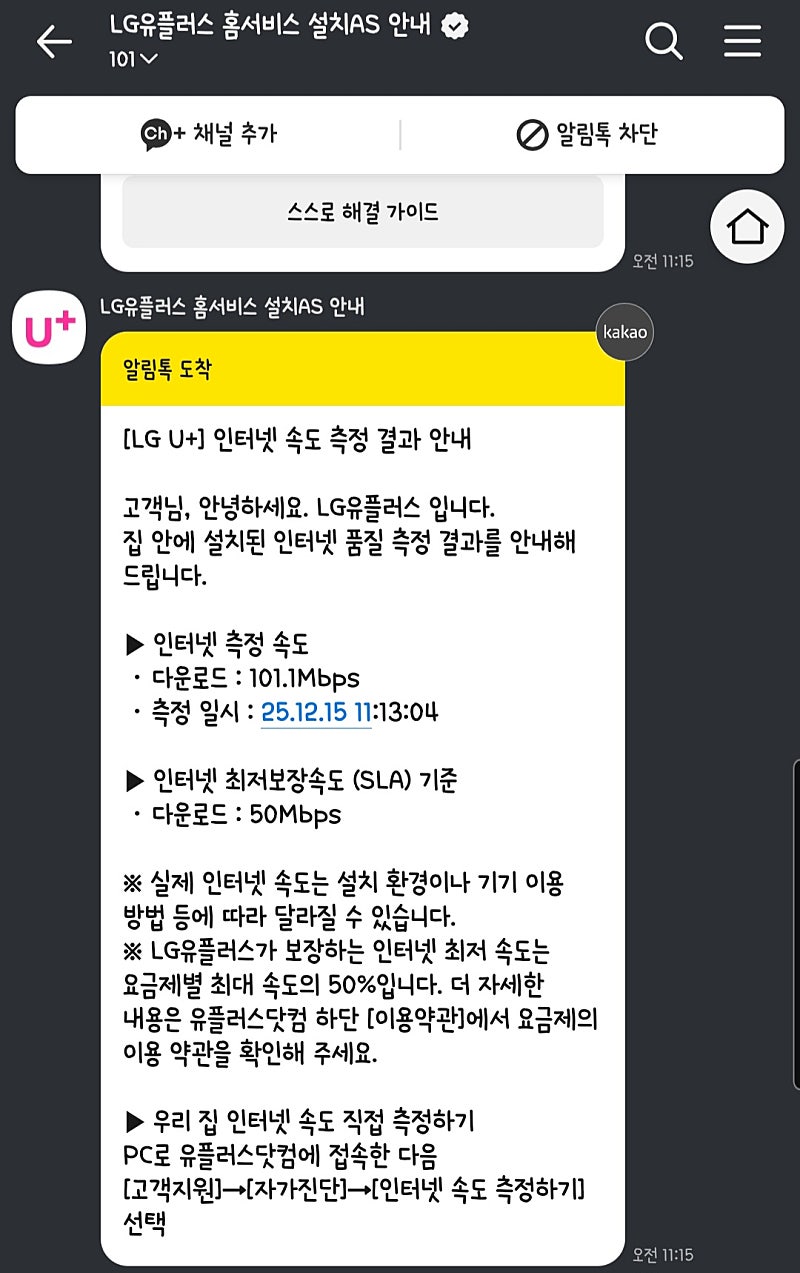Open the hamburger menu
The height and width of the screenshot is (1273, 800).
742,41
